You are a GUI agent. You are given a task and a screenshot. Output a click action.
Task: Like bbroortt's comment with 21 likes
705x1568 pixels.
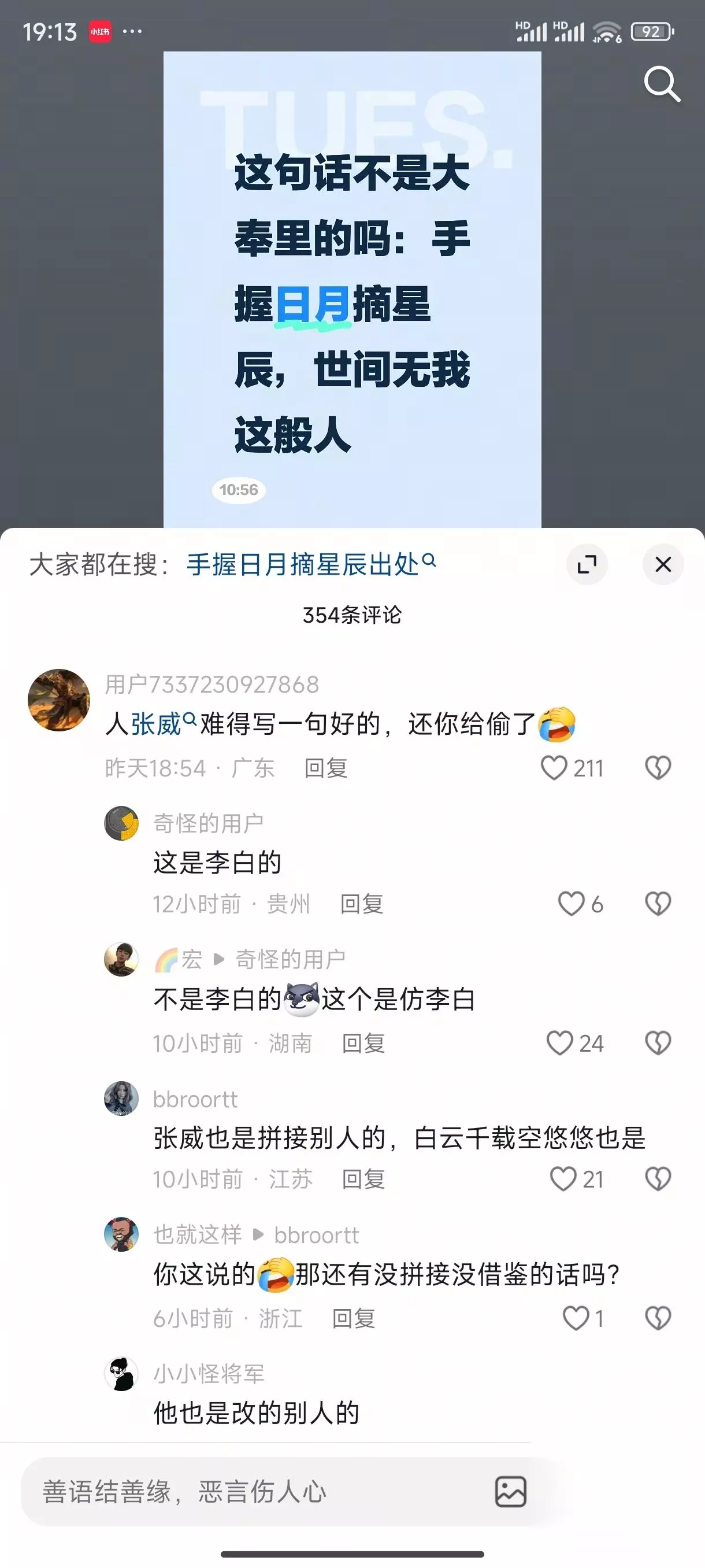[x=577, y=1179]
